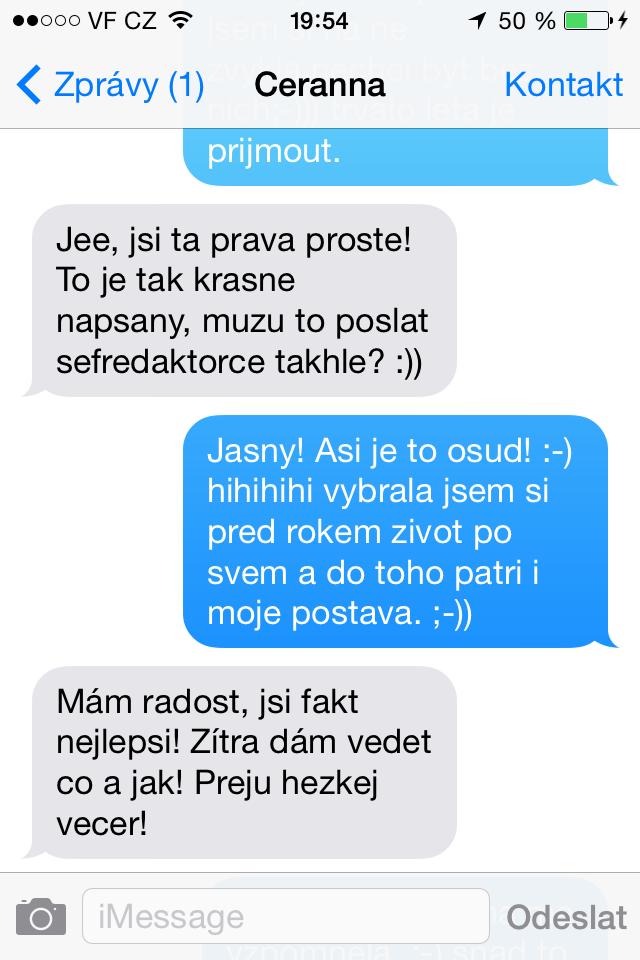
Task: Tap Odeslat to send message
Action: pos(566,917)
